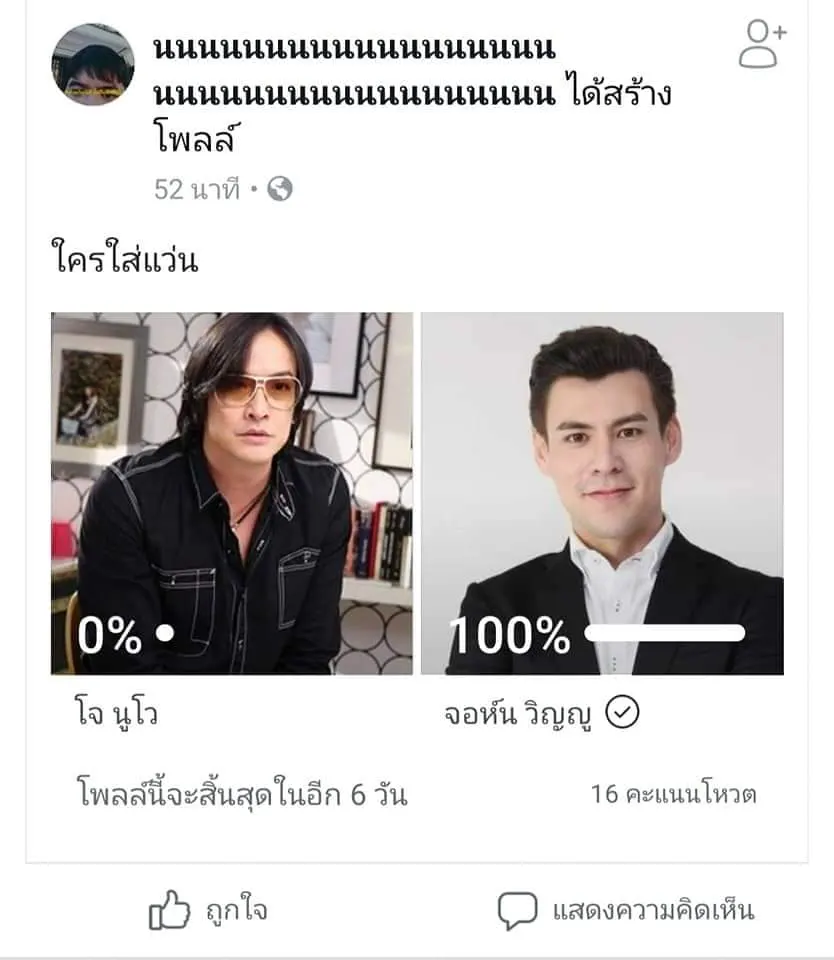Image resolution: width=834 pixels, height=960 pixels.
Task: Open the poll creator's profile picture
Action: coord(93,65)
